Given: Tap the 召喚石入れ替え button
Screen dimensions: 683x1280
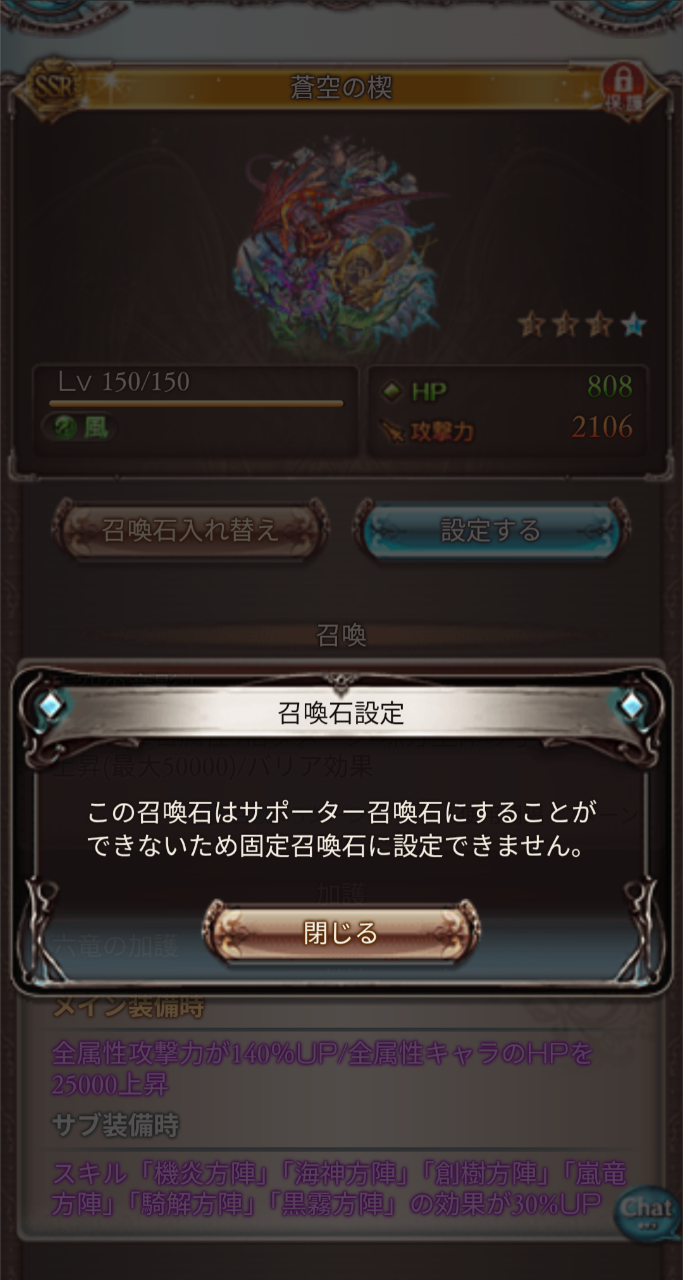Looking at the screenshot, I should point(190,529).
